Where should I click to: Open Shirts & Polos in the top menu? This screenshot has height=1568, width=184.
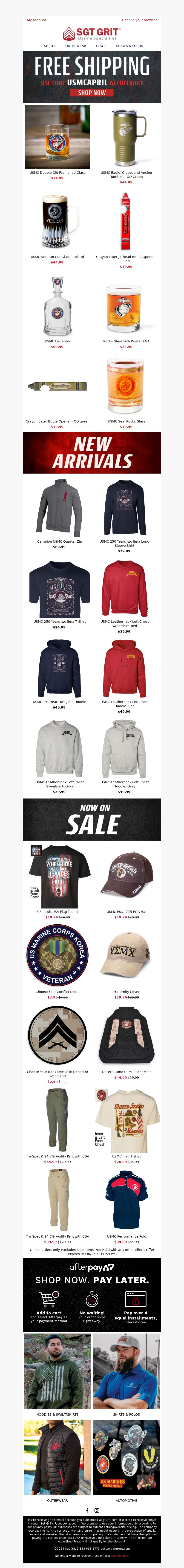click(129, 46)
